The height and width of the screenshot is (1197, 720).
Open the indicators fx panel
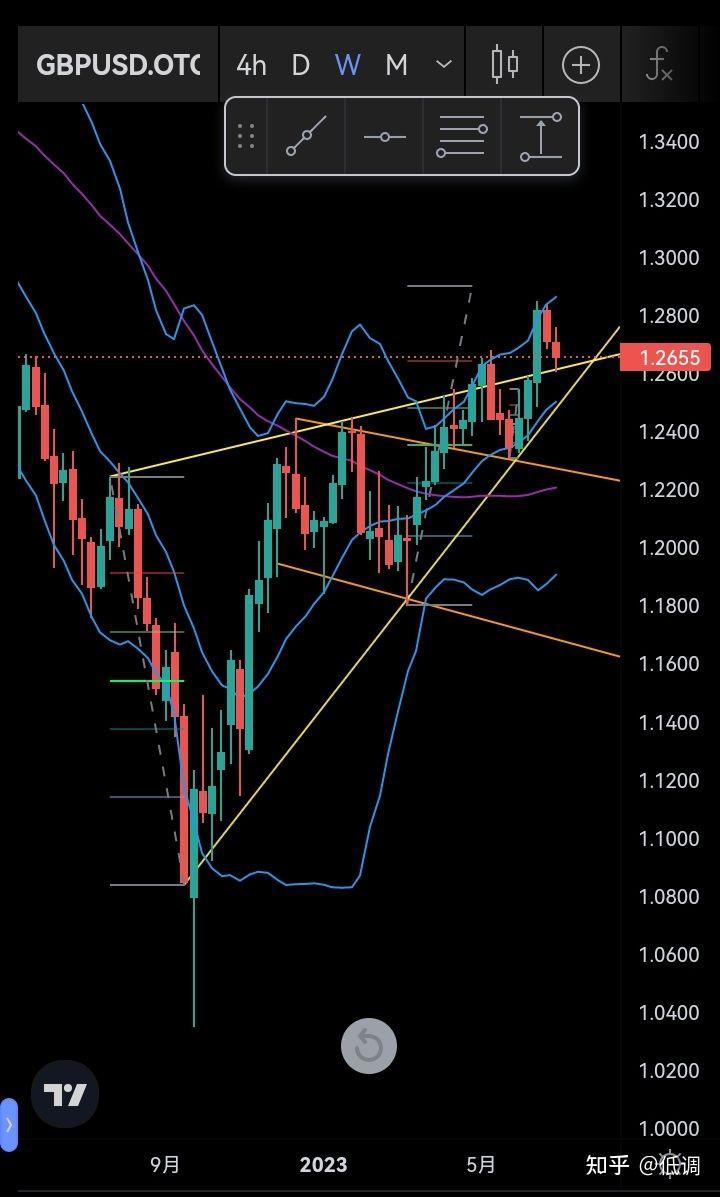(x=659, y=64)
